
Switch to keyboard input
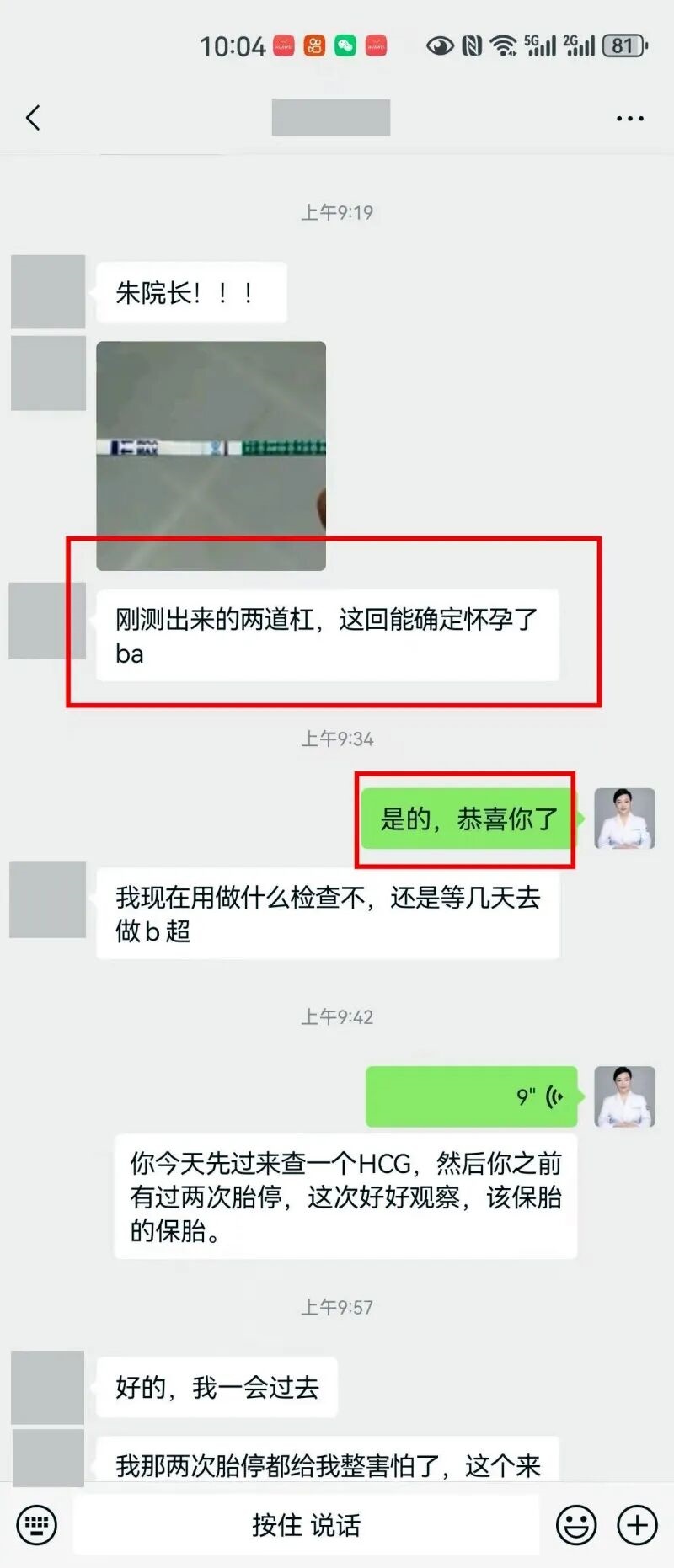pos(36,1525)
